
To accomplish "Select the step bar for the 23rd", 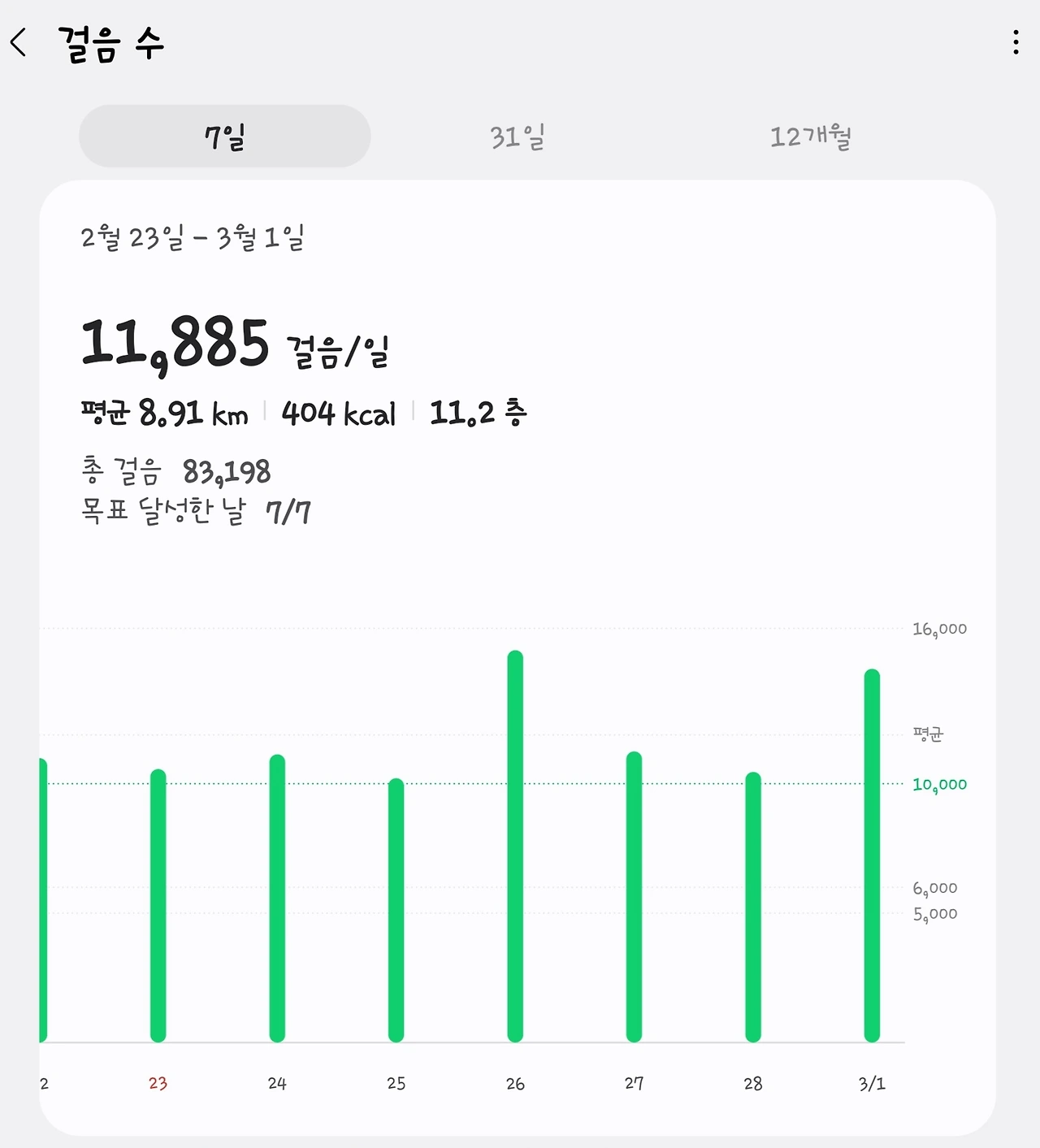I will click(x=158, y=905).
